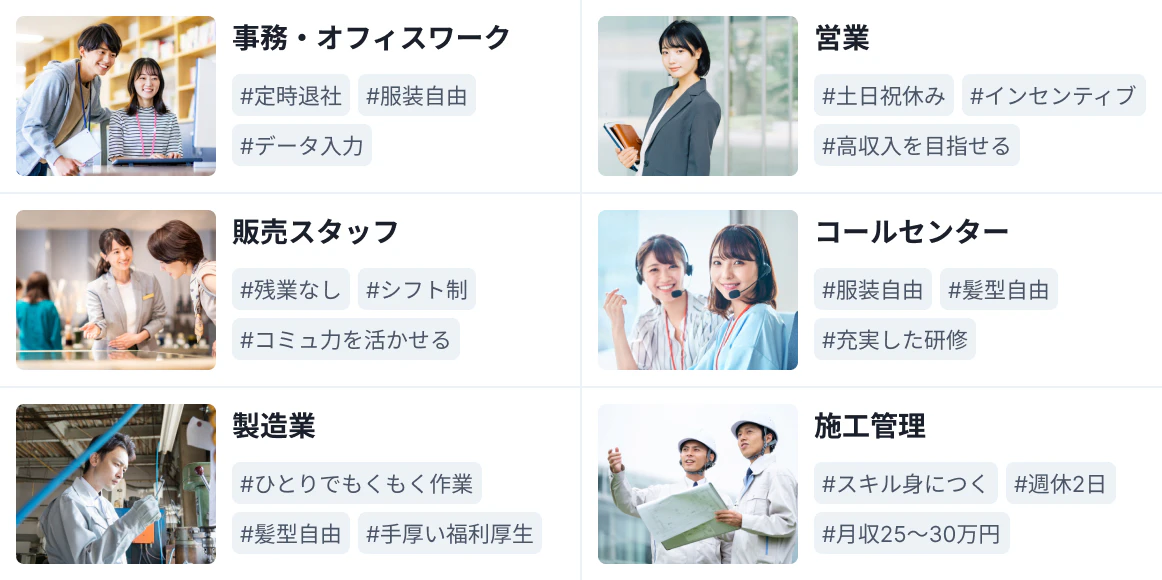Select the 販売スタッフ category card
1162x580 pixels.
coord(315,232)
